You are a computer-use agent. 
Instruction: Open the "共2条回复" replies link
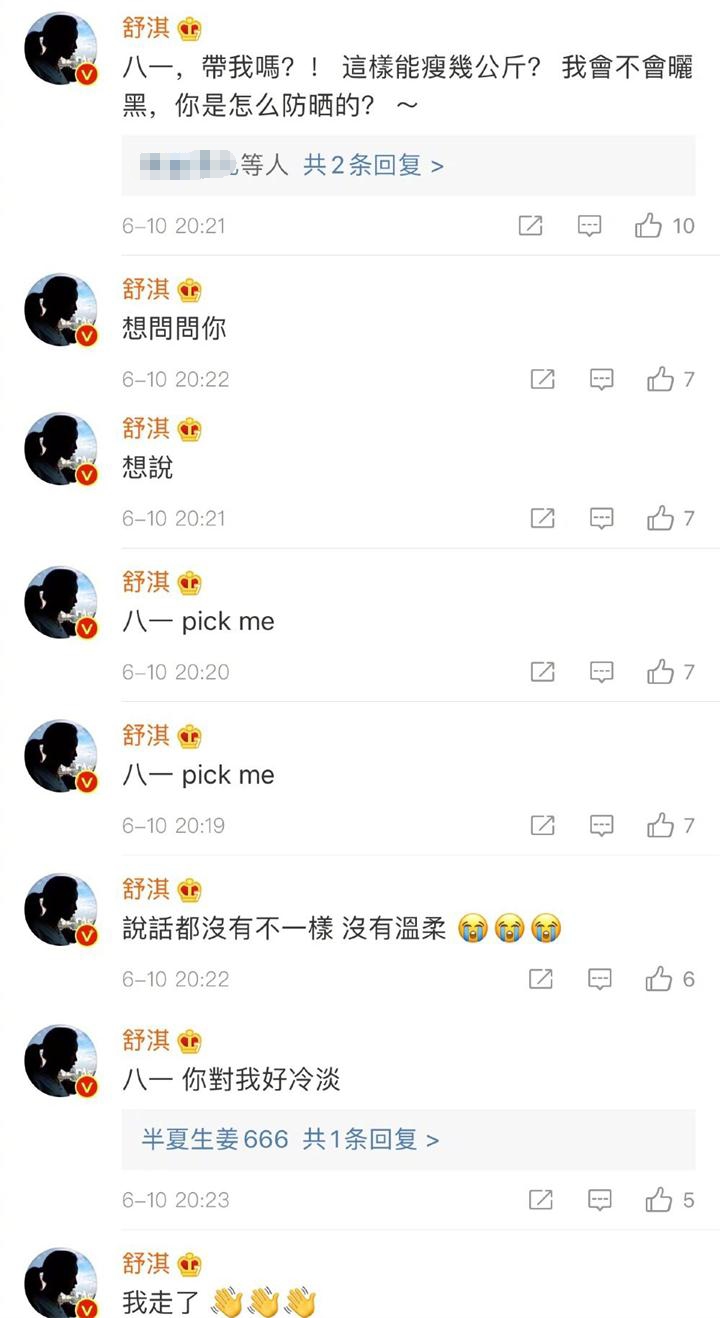coord(373,166)
